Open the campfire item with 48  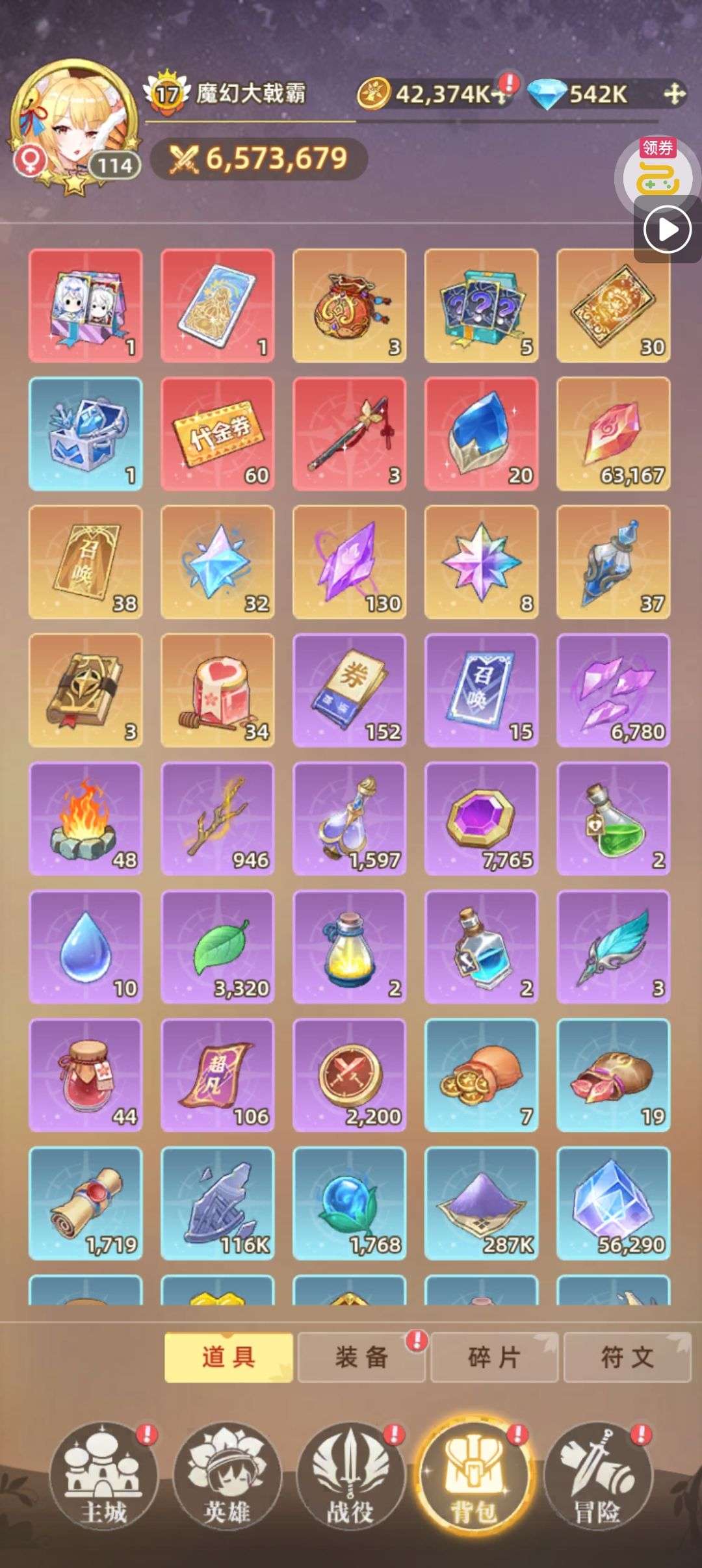(x=85, y=818)
